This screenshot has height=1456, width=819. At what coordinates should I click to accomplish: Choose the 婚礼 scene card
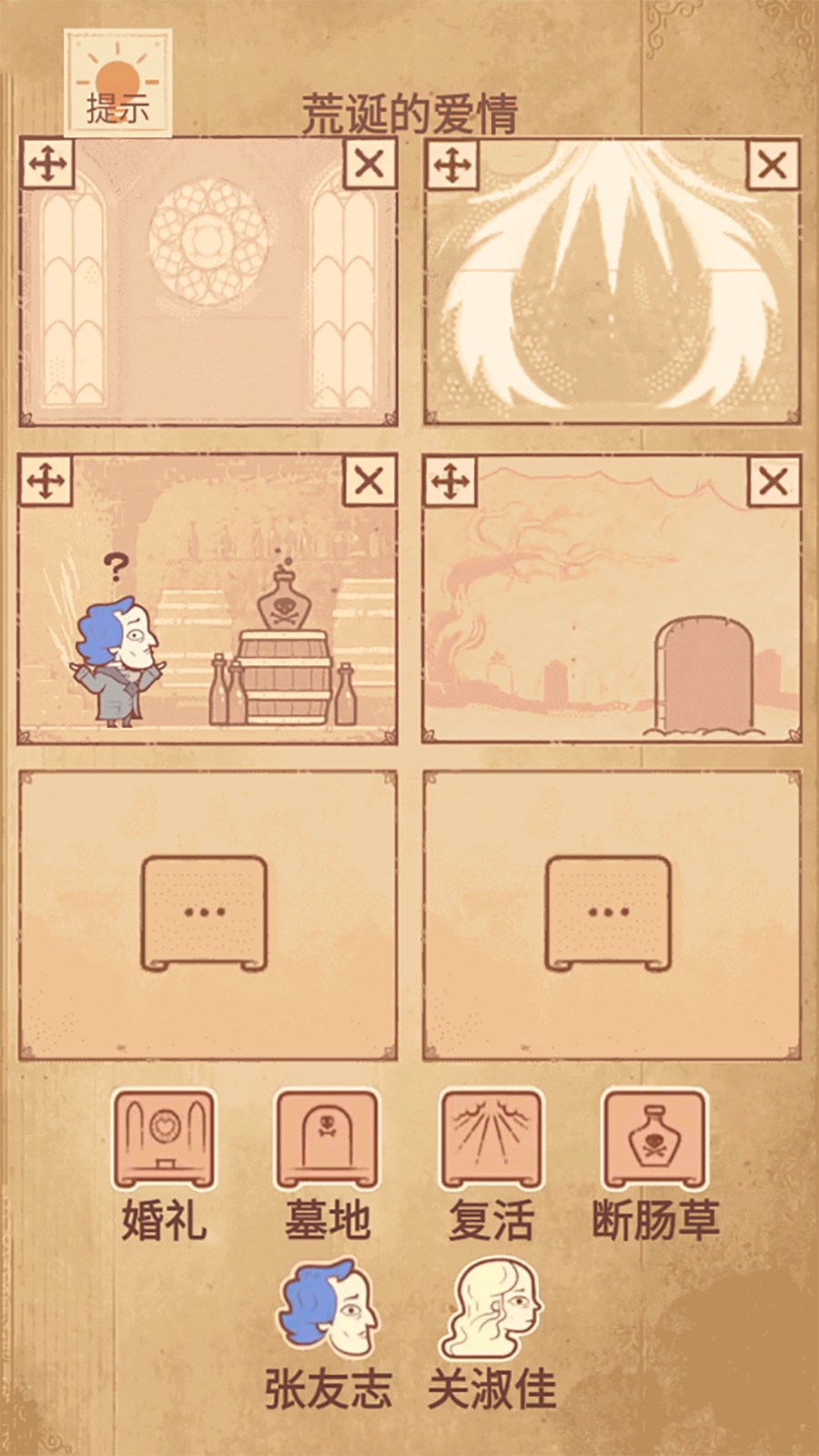[x=164, y=1141]
